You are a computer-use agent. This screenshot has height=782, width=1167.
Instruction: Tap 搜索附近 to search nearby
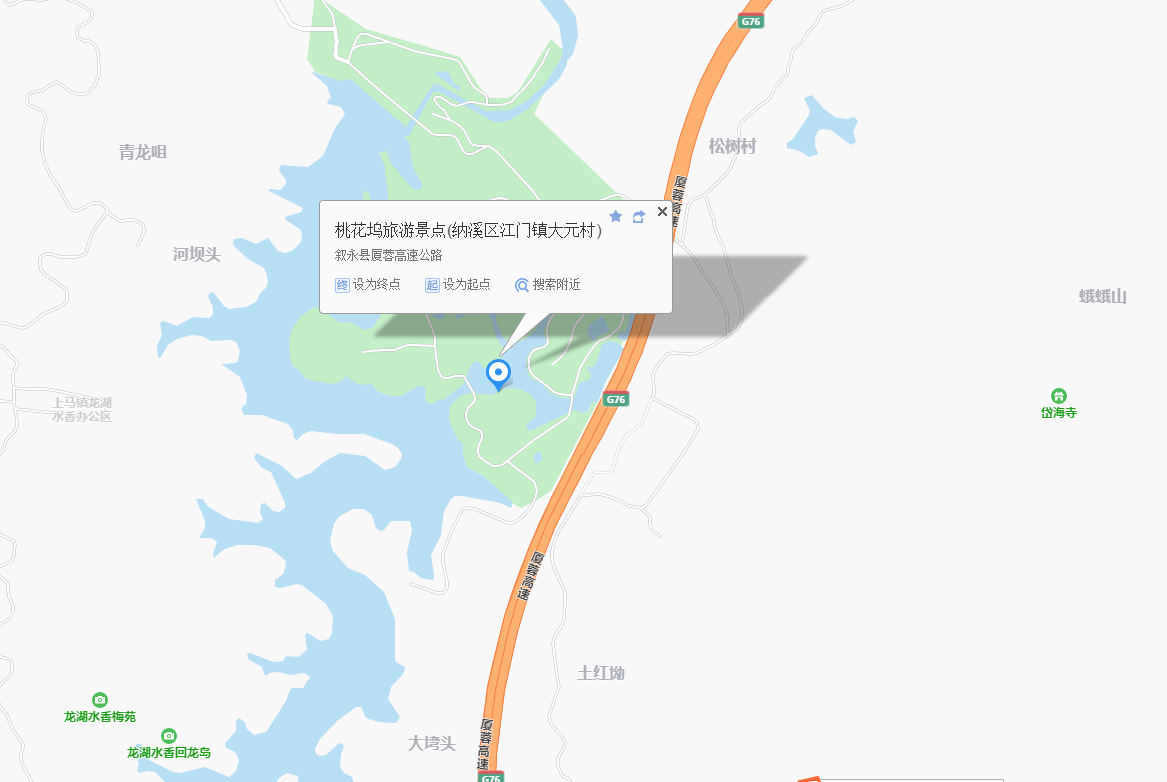pos(547,285)
